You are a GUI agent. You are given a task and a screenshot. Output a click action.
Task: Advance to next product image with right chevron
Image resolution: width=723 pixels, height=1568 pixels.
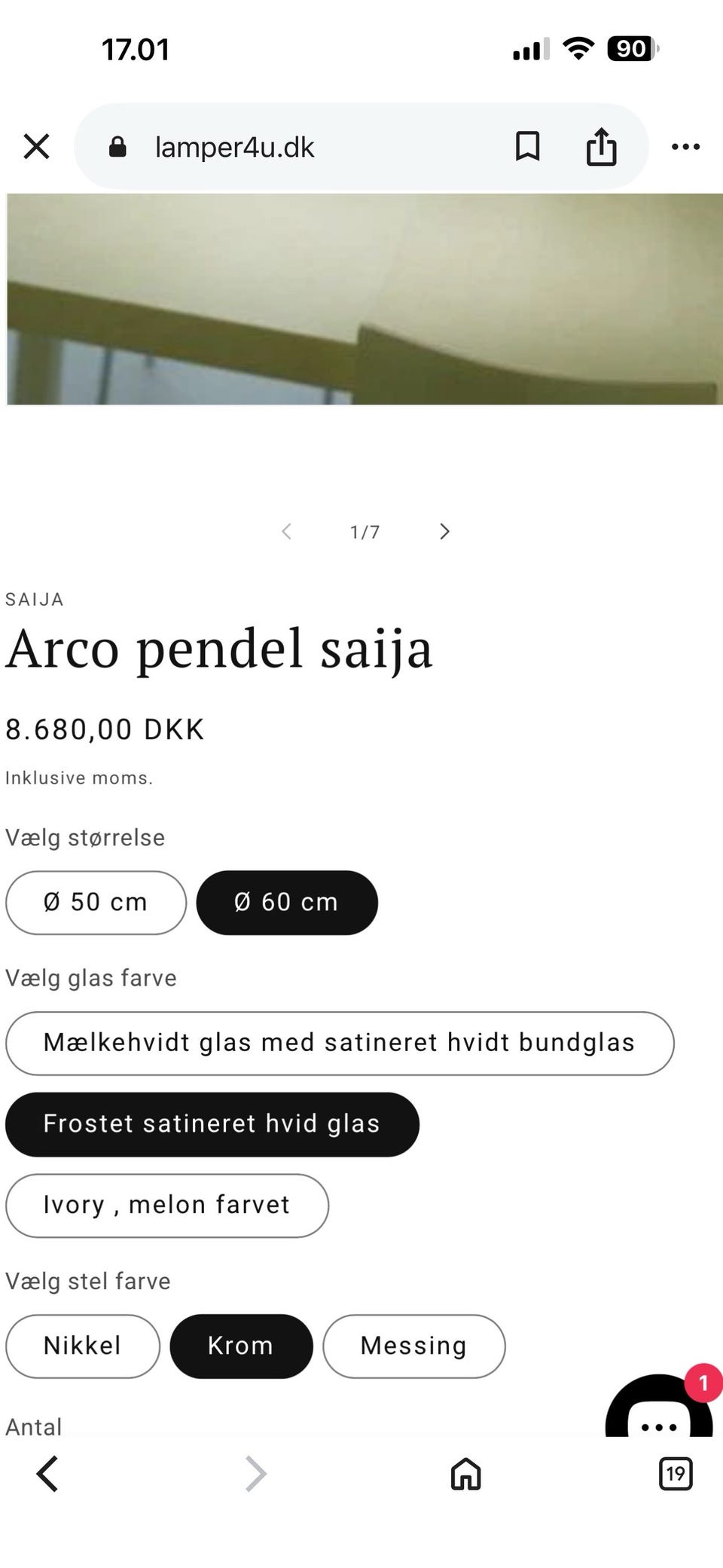(444, 532)
